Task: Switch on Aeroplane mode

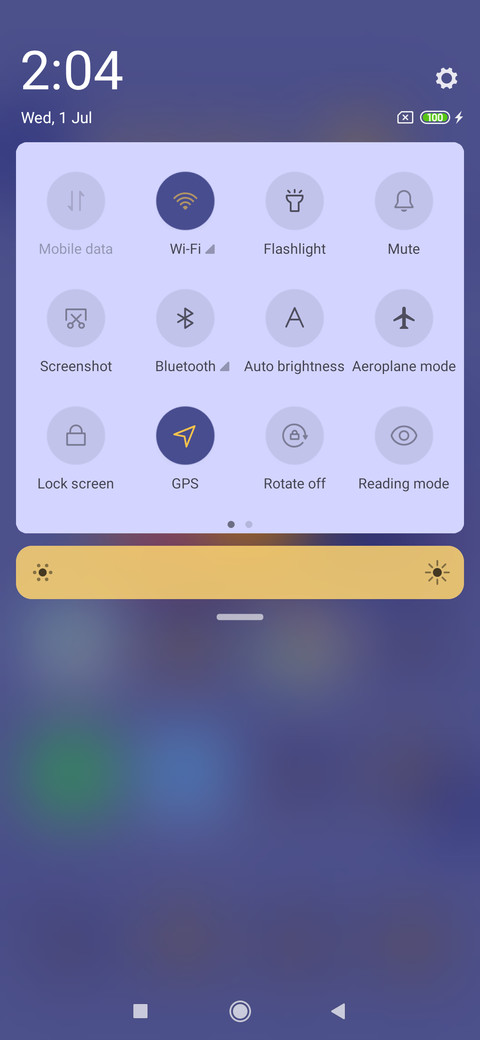Action: tap(404, 318)
